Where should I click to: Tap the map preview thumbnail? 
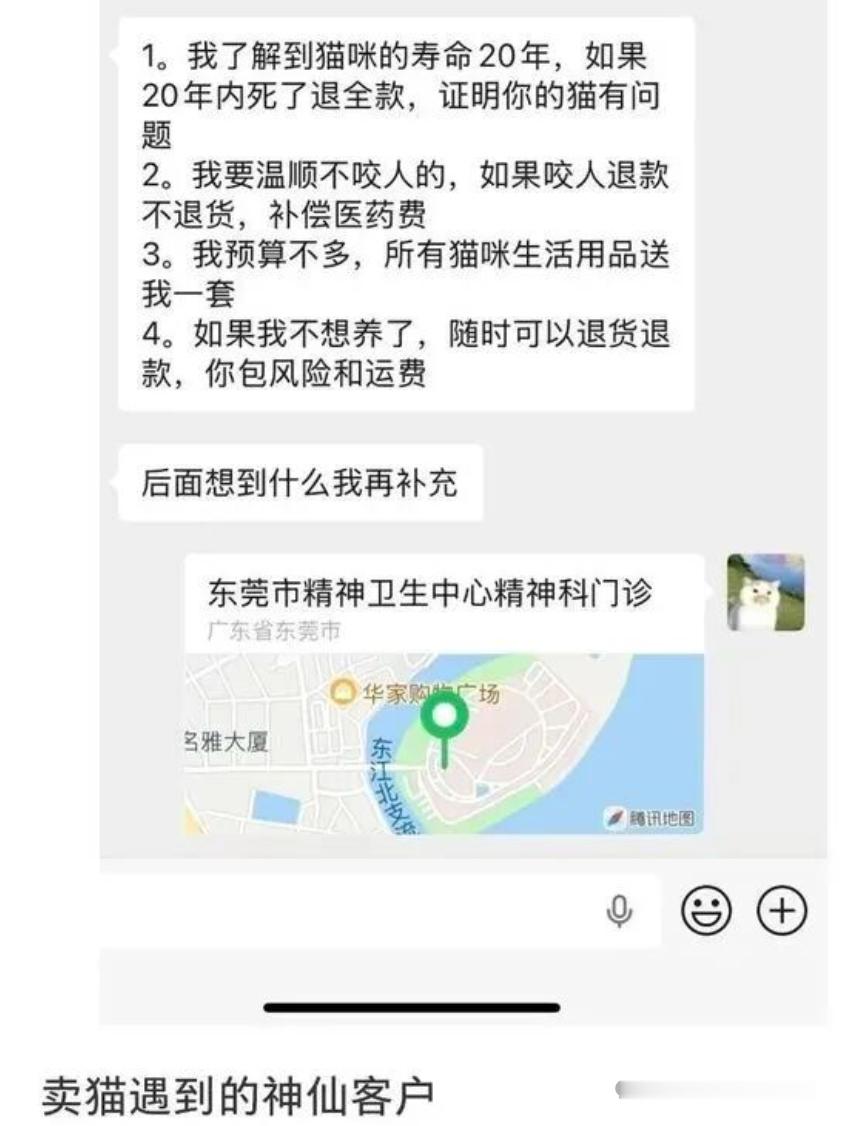(442, 745)
